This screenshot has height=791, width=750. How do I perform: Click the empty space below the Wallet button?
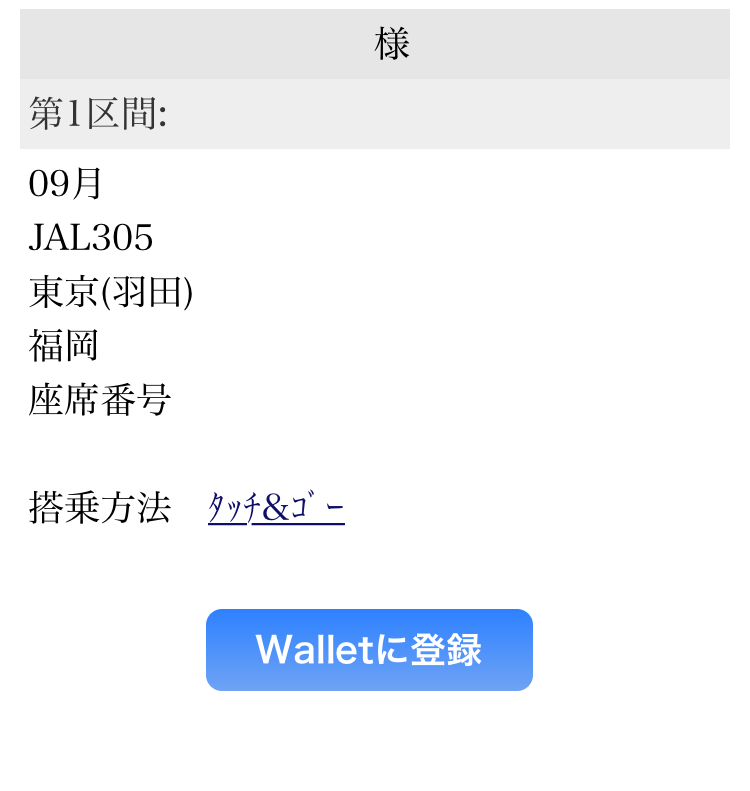coord(375,745)
